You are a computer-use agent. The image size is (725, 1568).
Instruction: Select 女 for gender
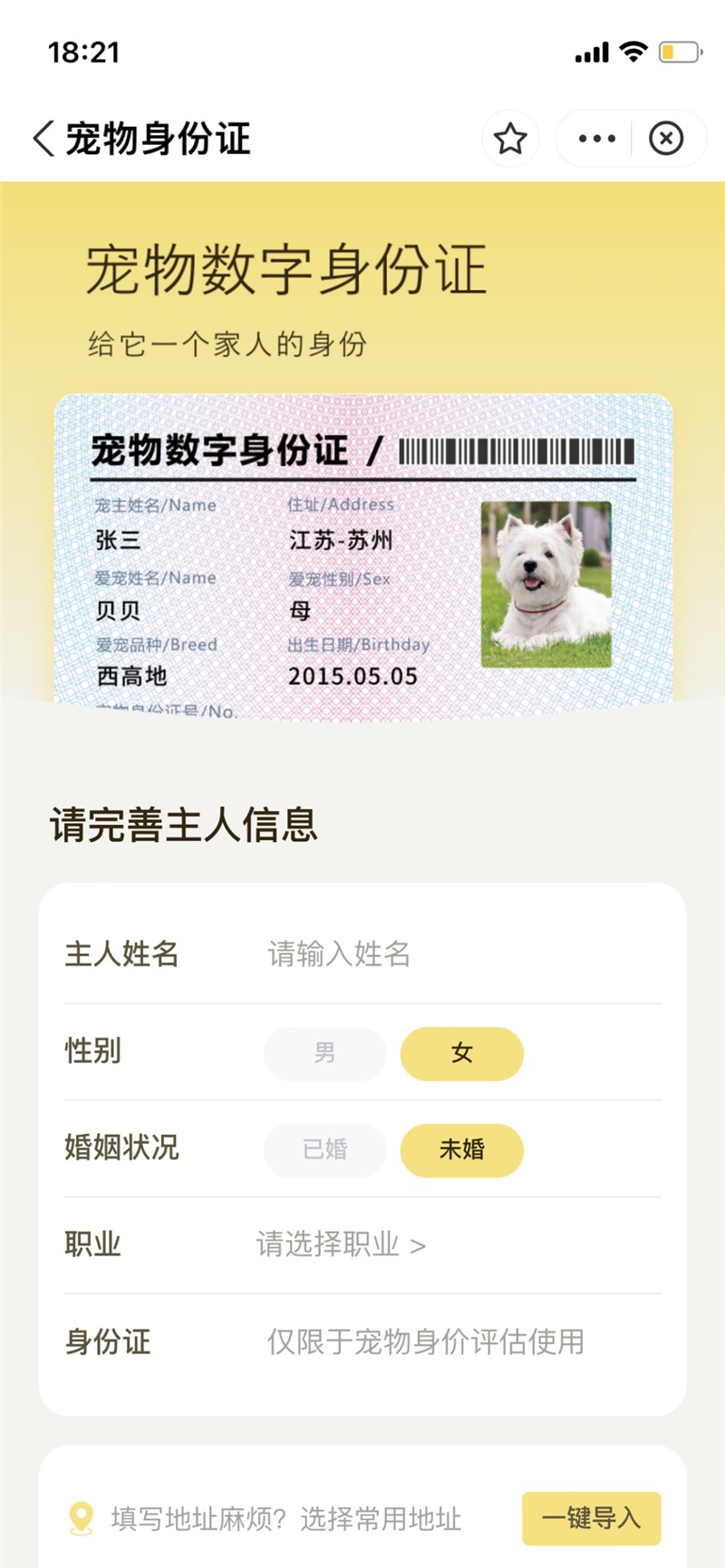[x=462, y=1053]
